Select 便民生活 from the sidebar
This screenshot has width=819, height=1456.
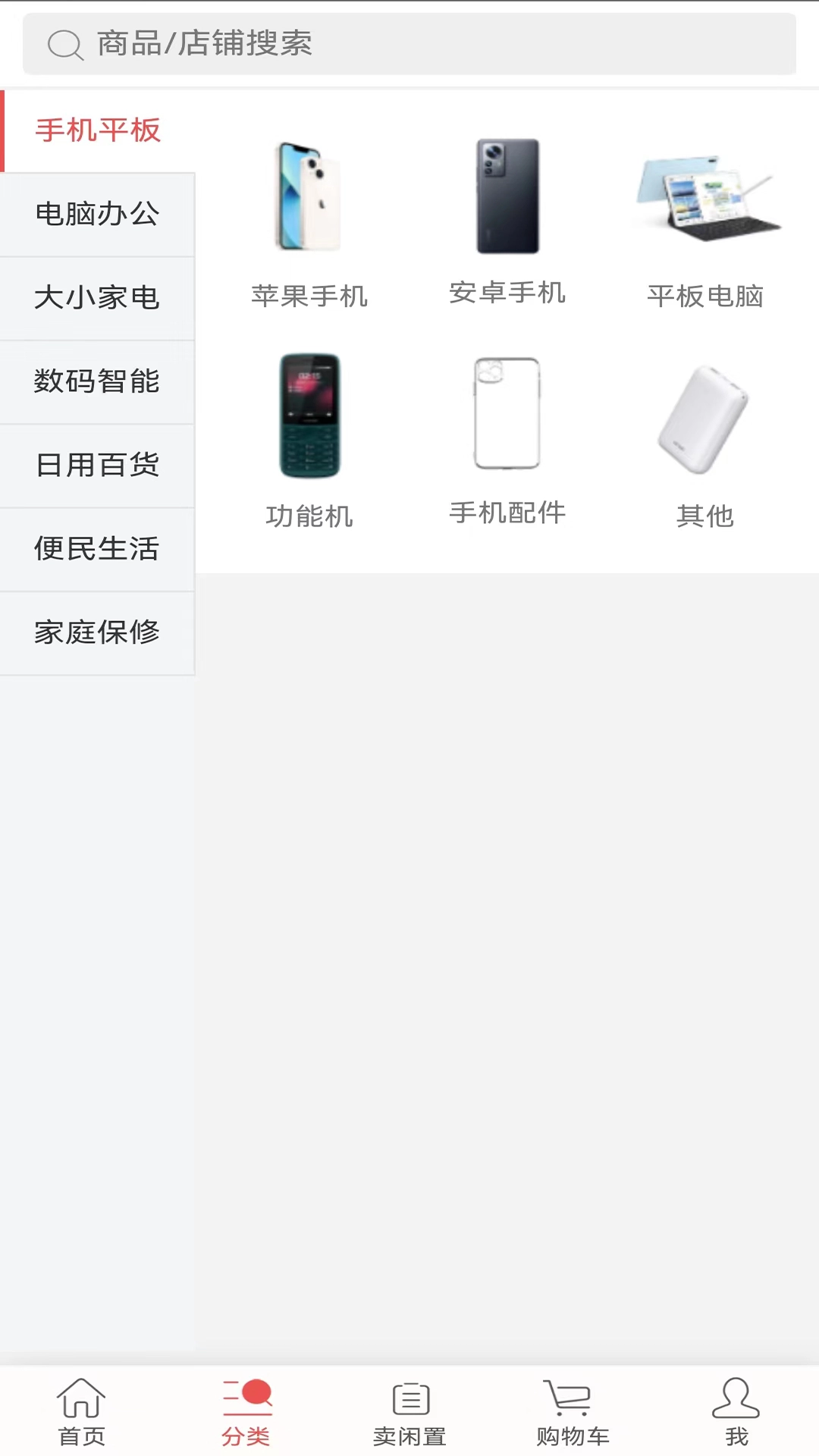tap(97, 549)
